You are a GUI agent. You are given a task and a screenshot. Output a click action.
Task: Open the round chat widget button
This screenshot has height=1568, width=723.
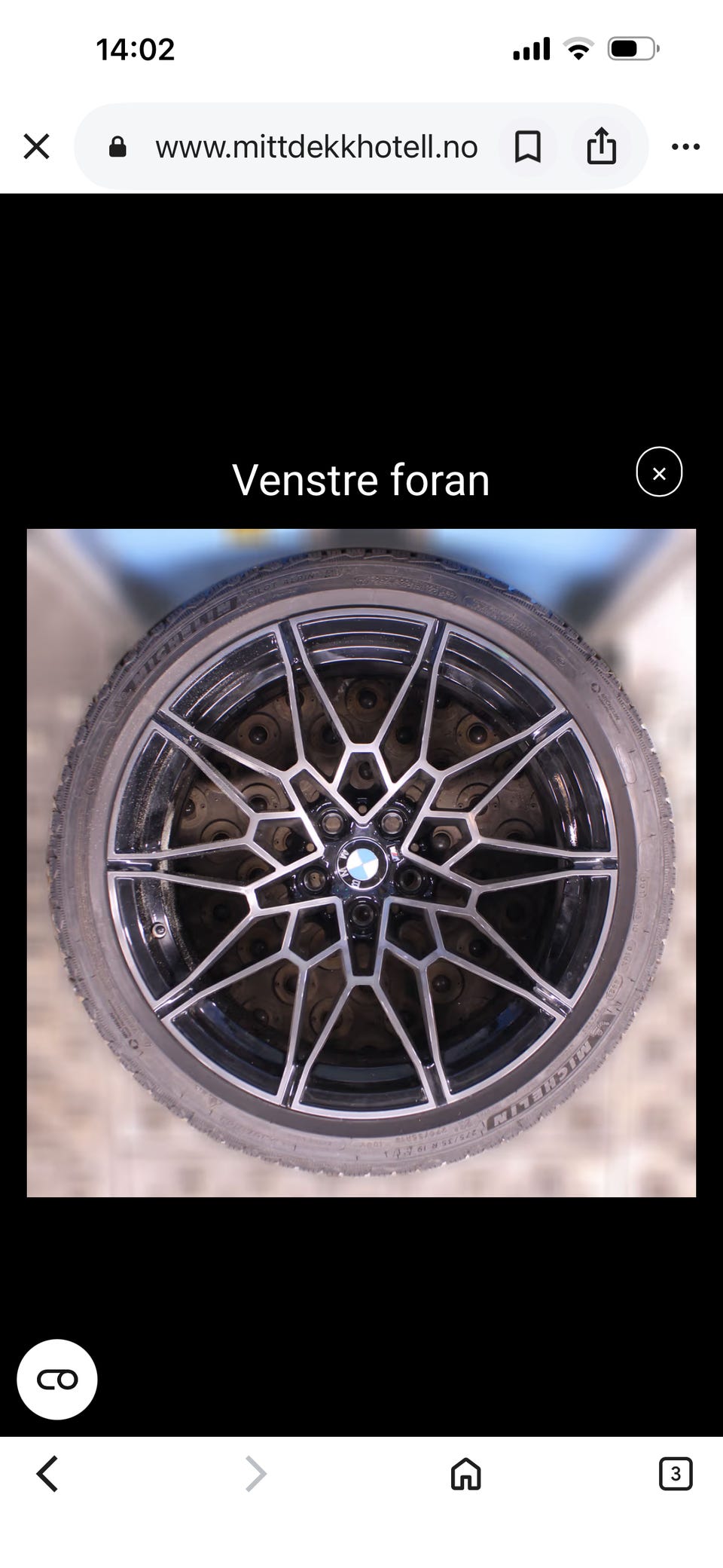tap(57, 1380)
